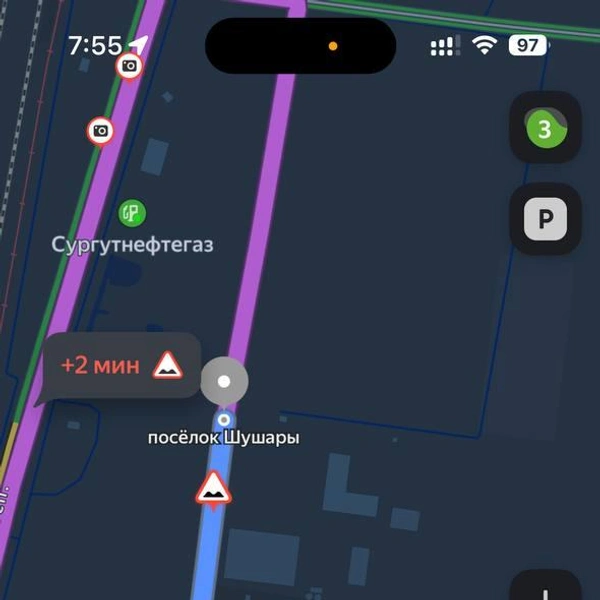Open the upper speed camera marker
600x600 pixels.
pyautogui.click(x=129, y=67)
